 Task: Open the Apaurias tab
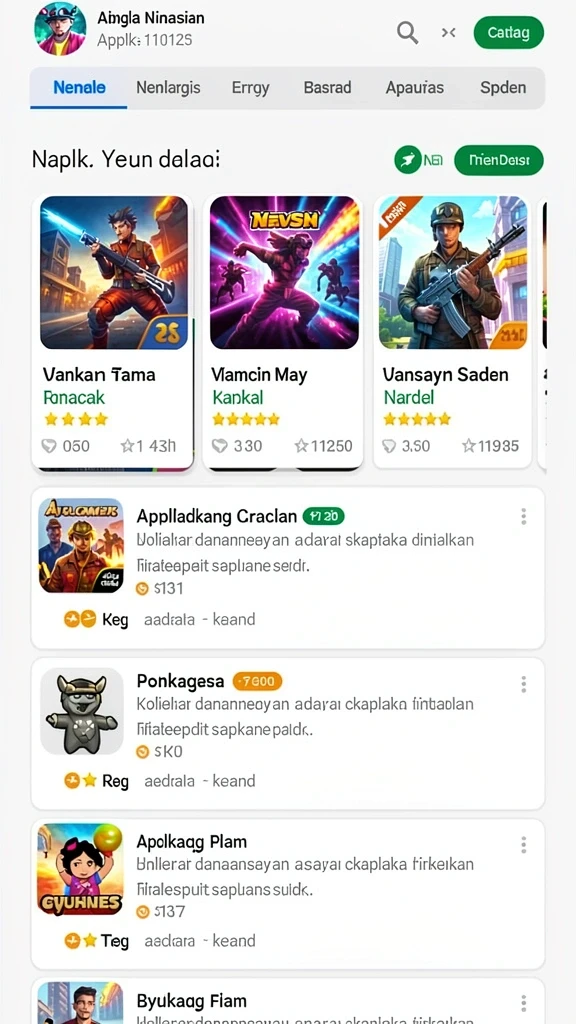pos(415,88)
